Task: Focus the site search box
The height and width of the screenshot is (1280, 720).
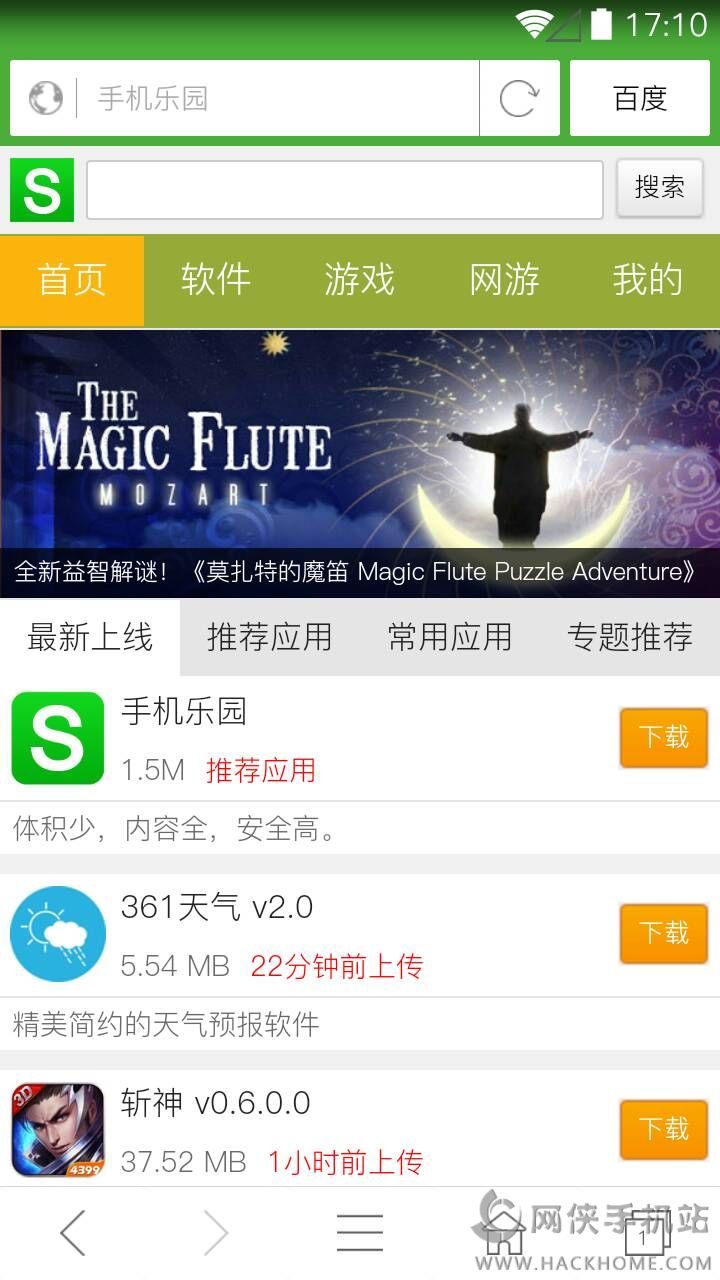Action: [344, 189]
